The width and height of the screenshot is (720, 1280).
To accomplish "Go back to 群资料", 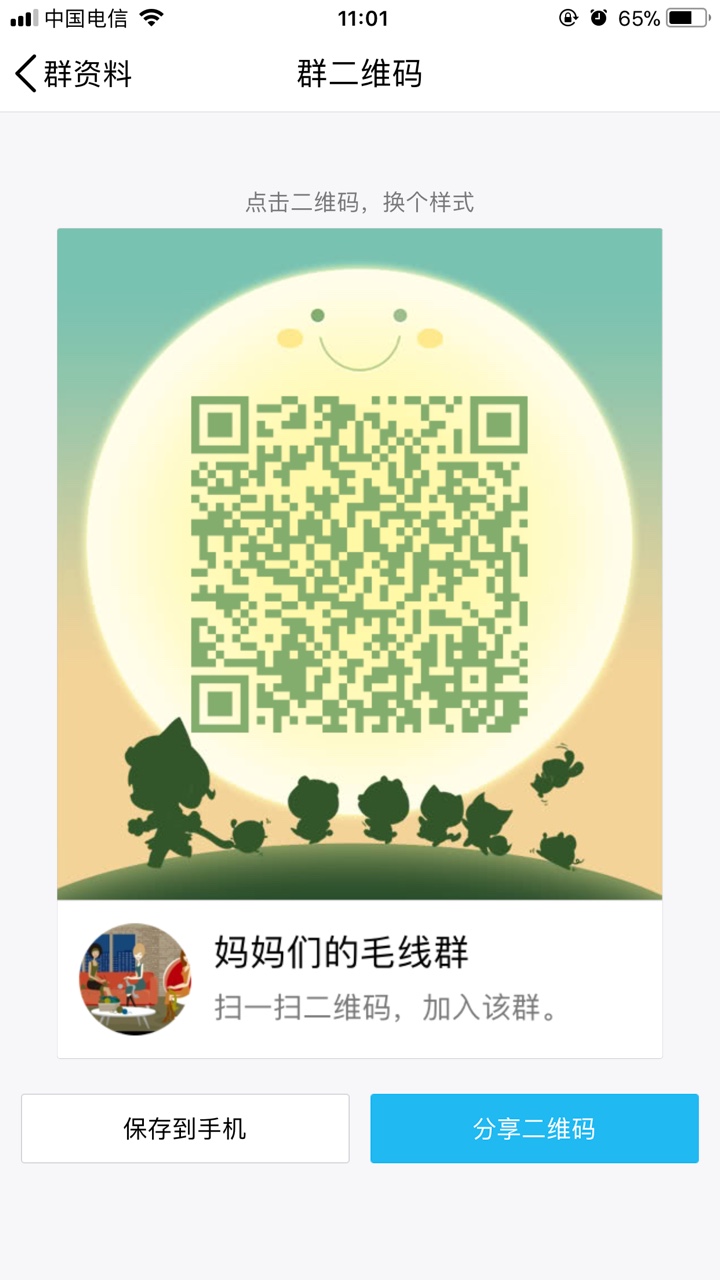I will 73,74.
